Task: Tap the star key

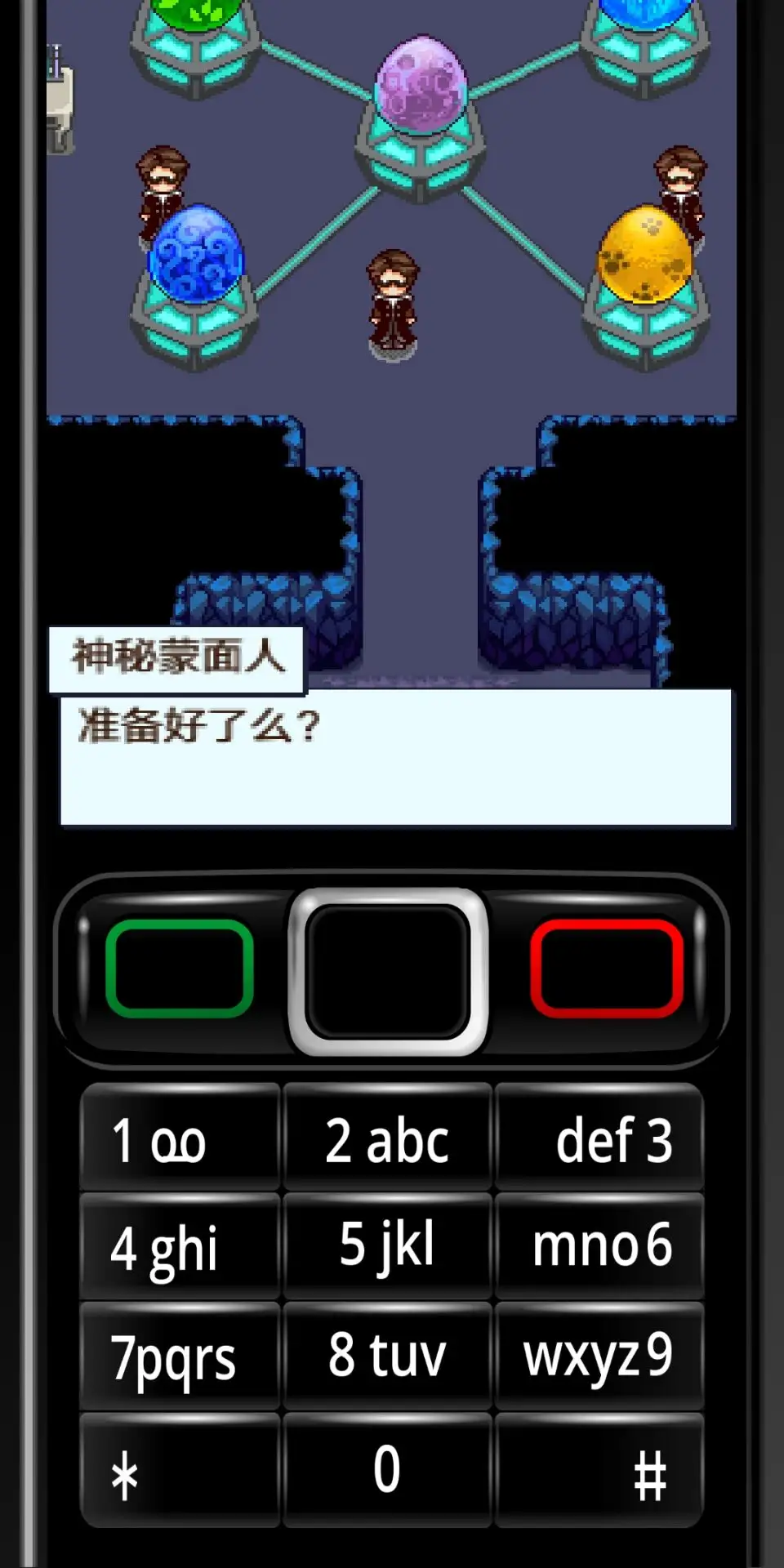Action: (180, 1470)
